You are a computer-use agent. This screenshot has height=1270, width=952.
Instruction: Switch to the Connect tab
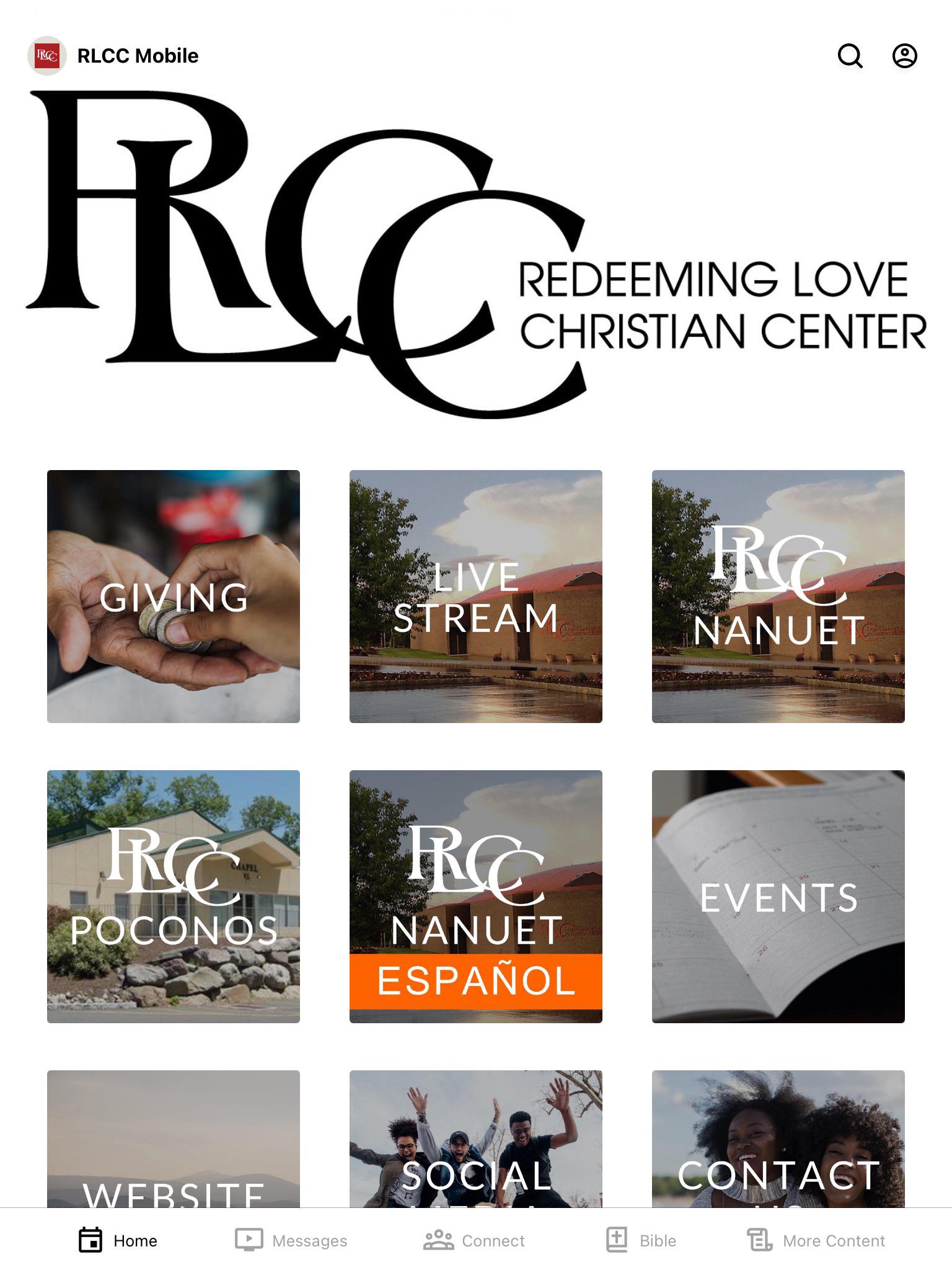click(474, 1240)
